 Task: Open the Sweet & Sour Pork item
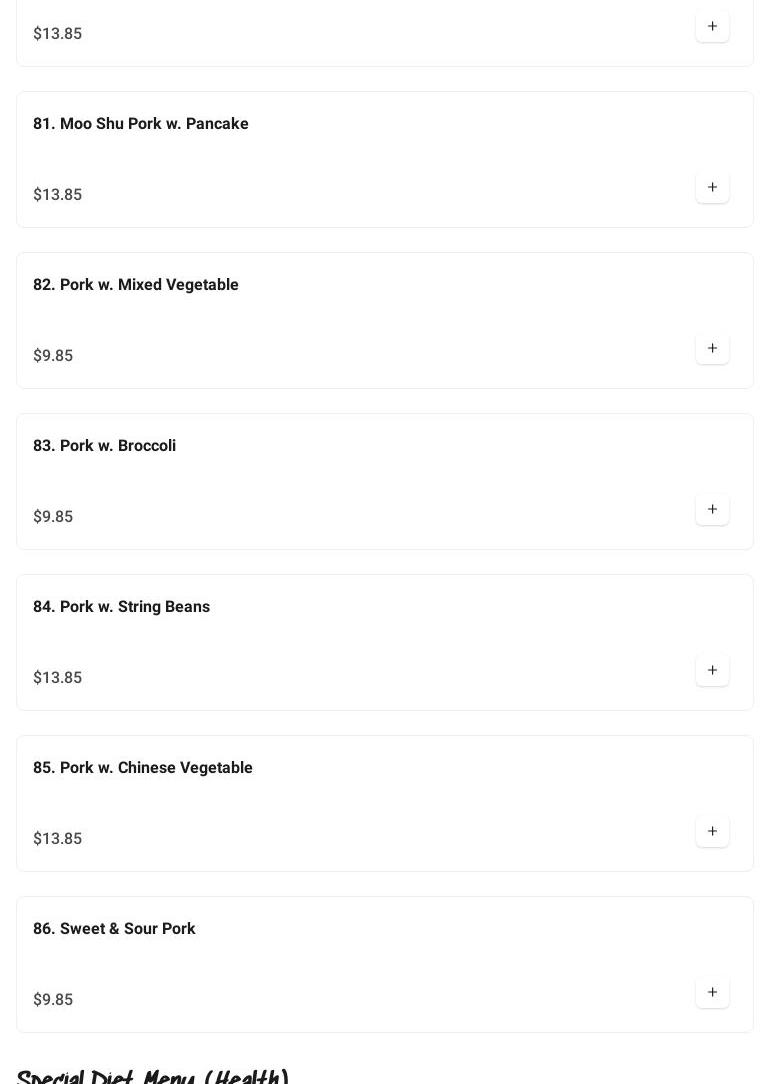pyautogui.click(x=115, y=929)
